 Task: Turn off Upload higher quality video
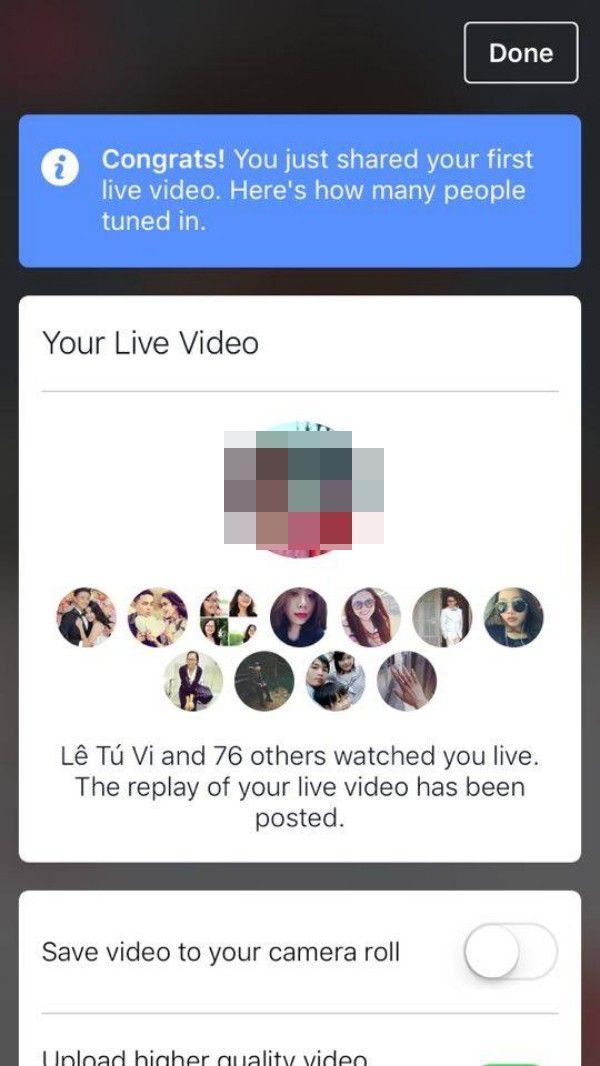510,1060
